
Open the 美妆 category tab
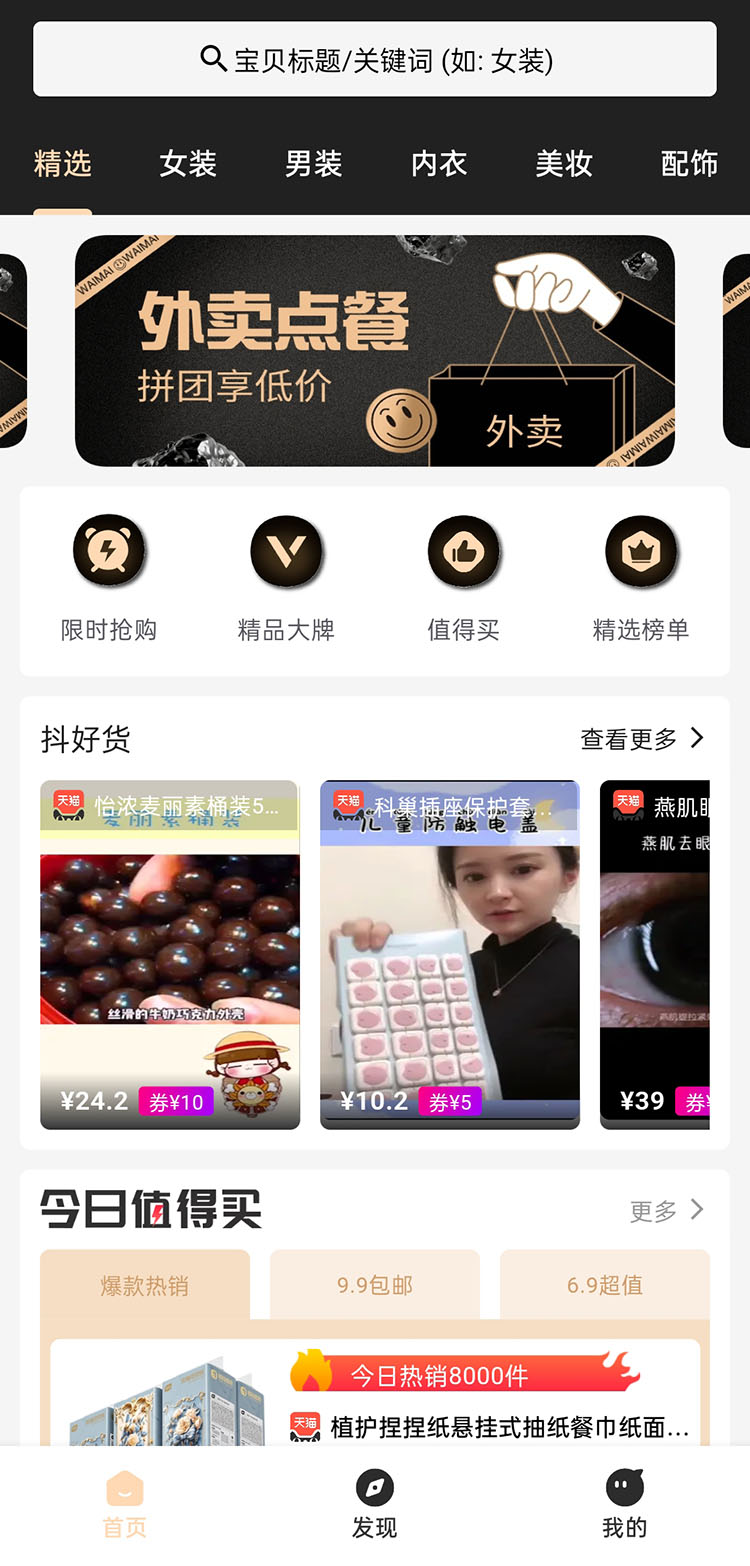click(x=564, y=164)
